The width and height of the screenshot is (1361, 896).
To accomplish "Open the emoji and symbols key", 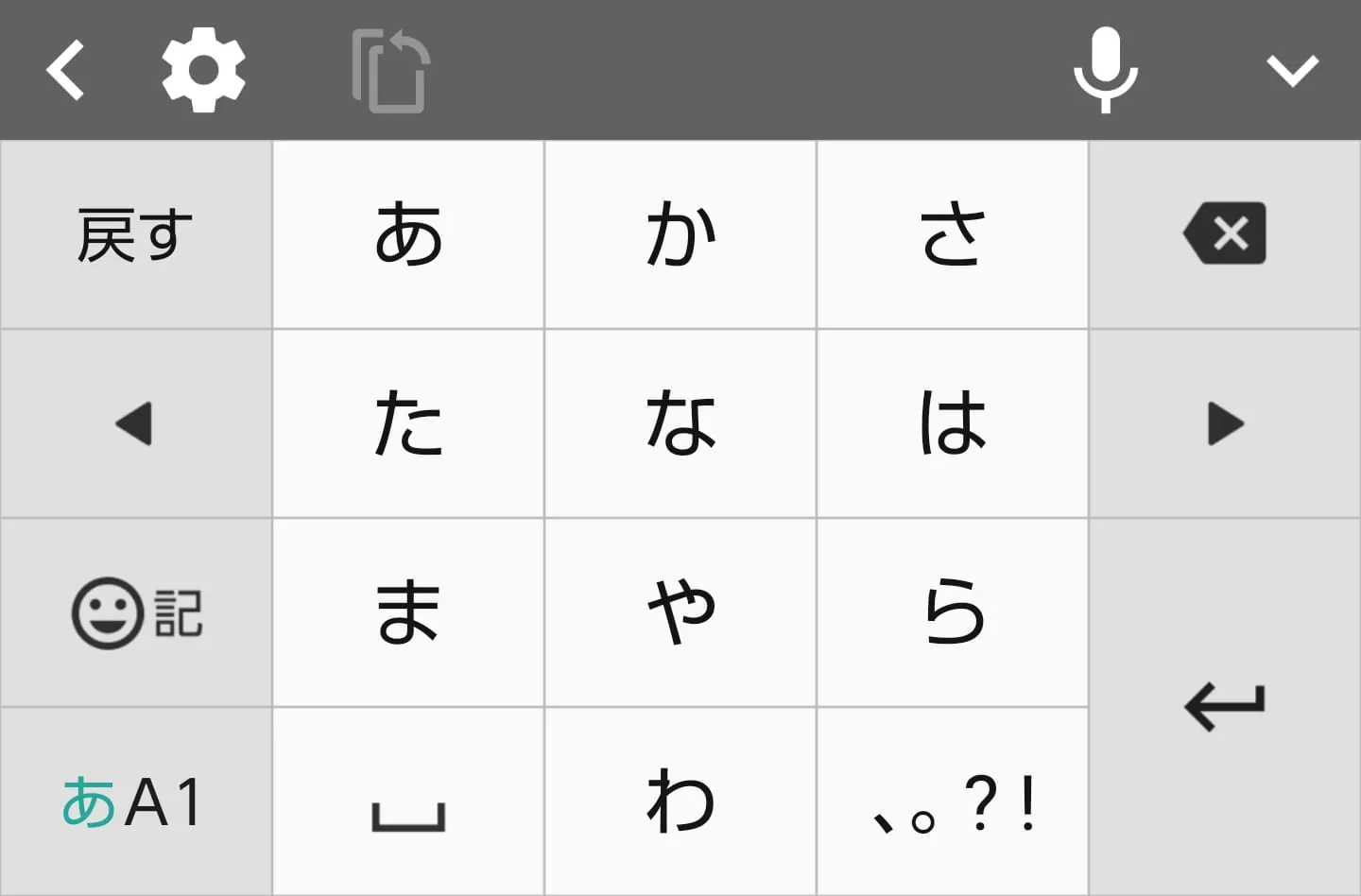I will pos(136,612).
